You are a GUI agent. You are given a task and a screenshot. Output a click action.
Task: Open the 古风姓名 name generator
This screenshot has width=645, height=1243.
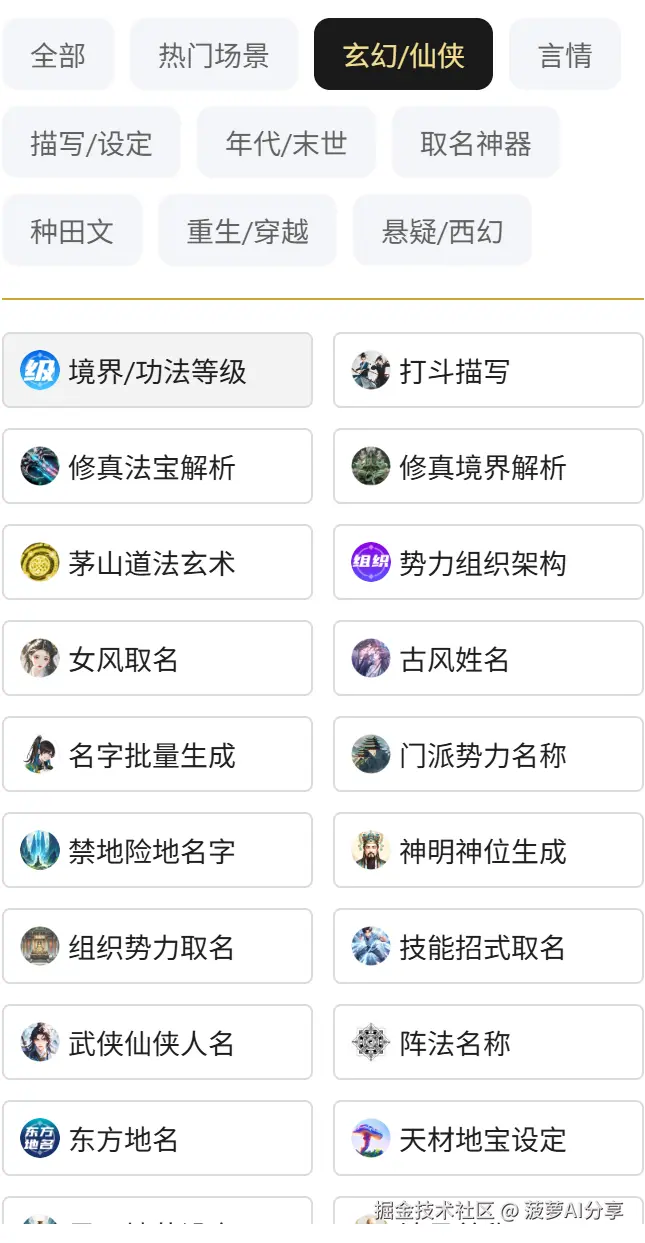point(488,659)
